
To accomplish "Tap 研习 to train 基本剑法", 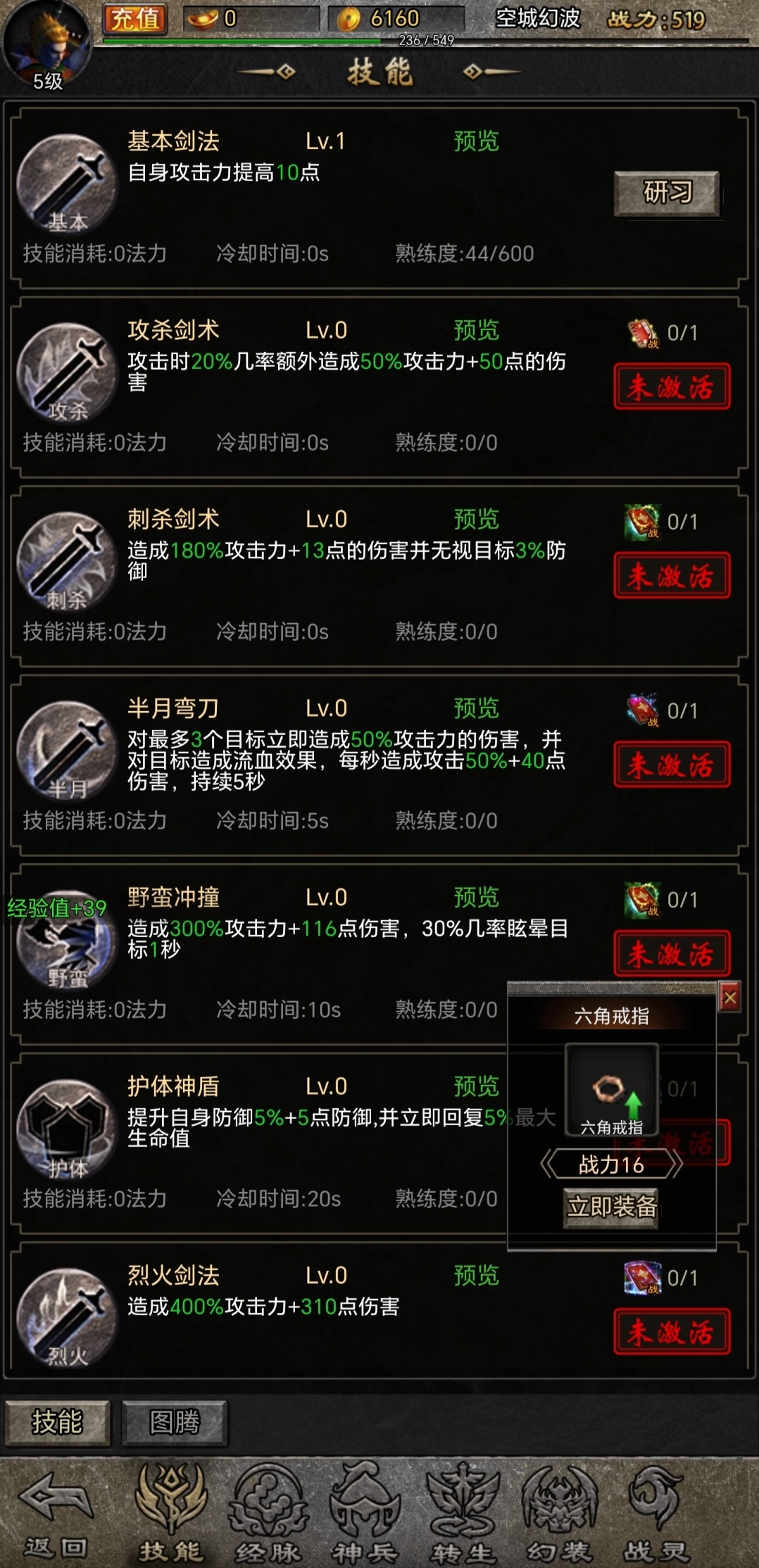I will pos(667,193).
